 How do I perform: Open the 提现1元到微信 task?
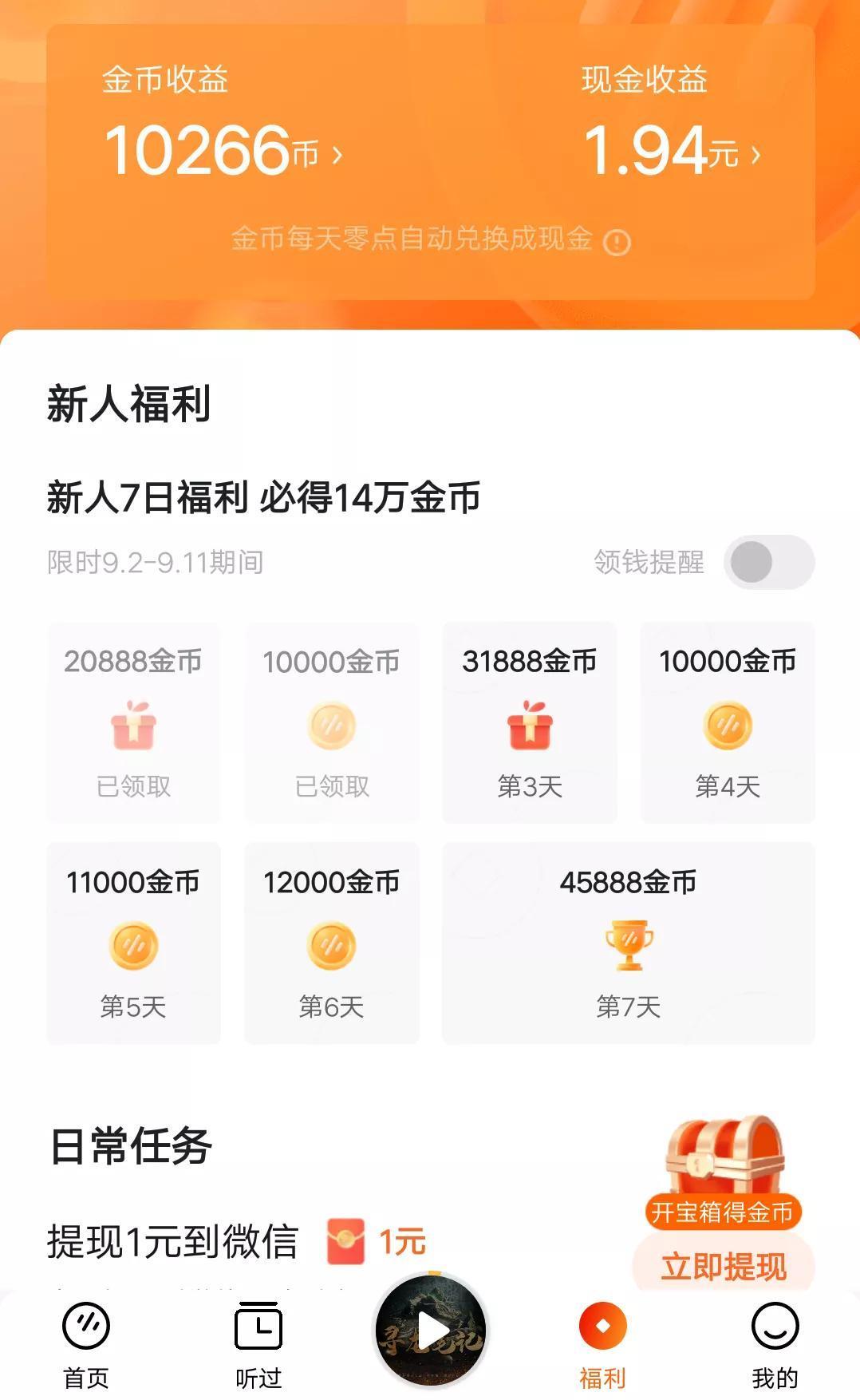[x=172, y=1242]
